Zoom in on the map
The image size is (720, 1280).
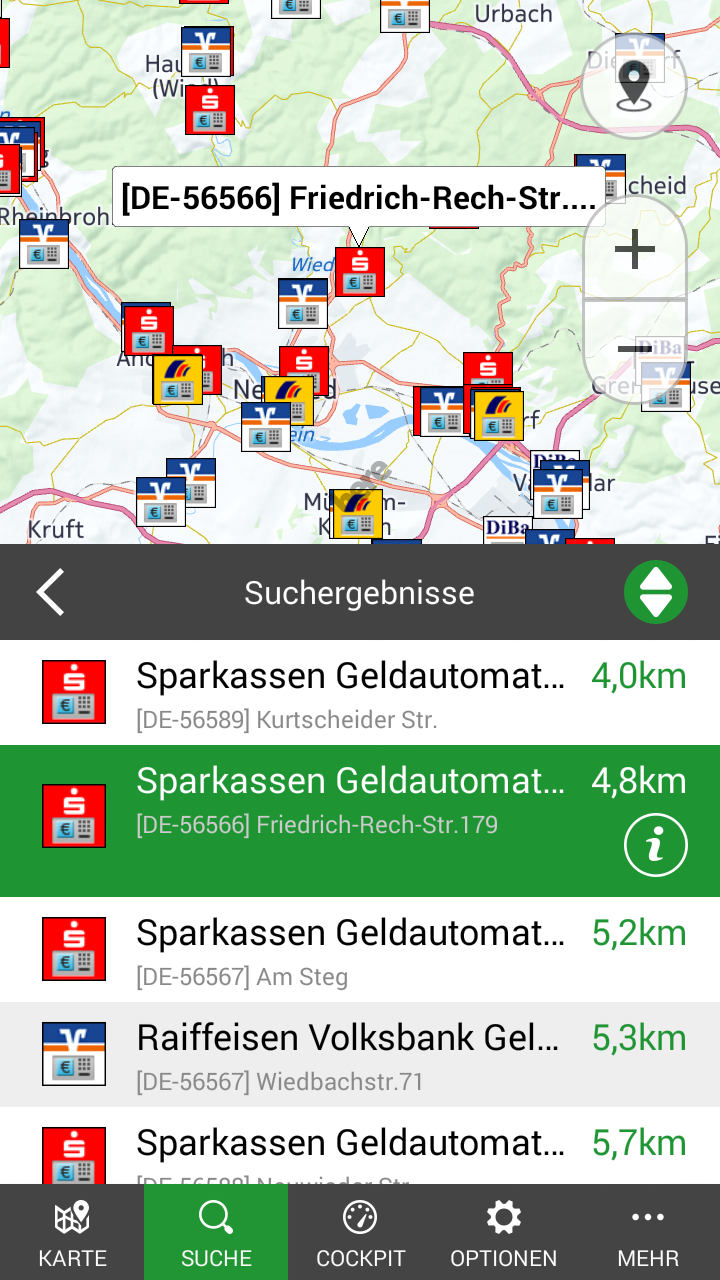tap(634, 249)
